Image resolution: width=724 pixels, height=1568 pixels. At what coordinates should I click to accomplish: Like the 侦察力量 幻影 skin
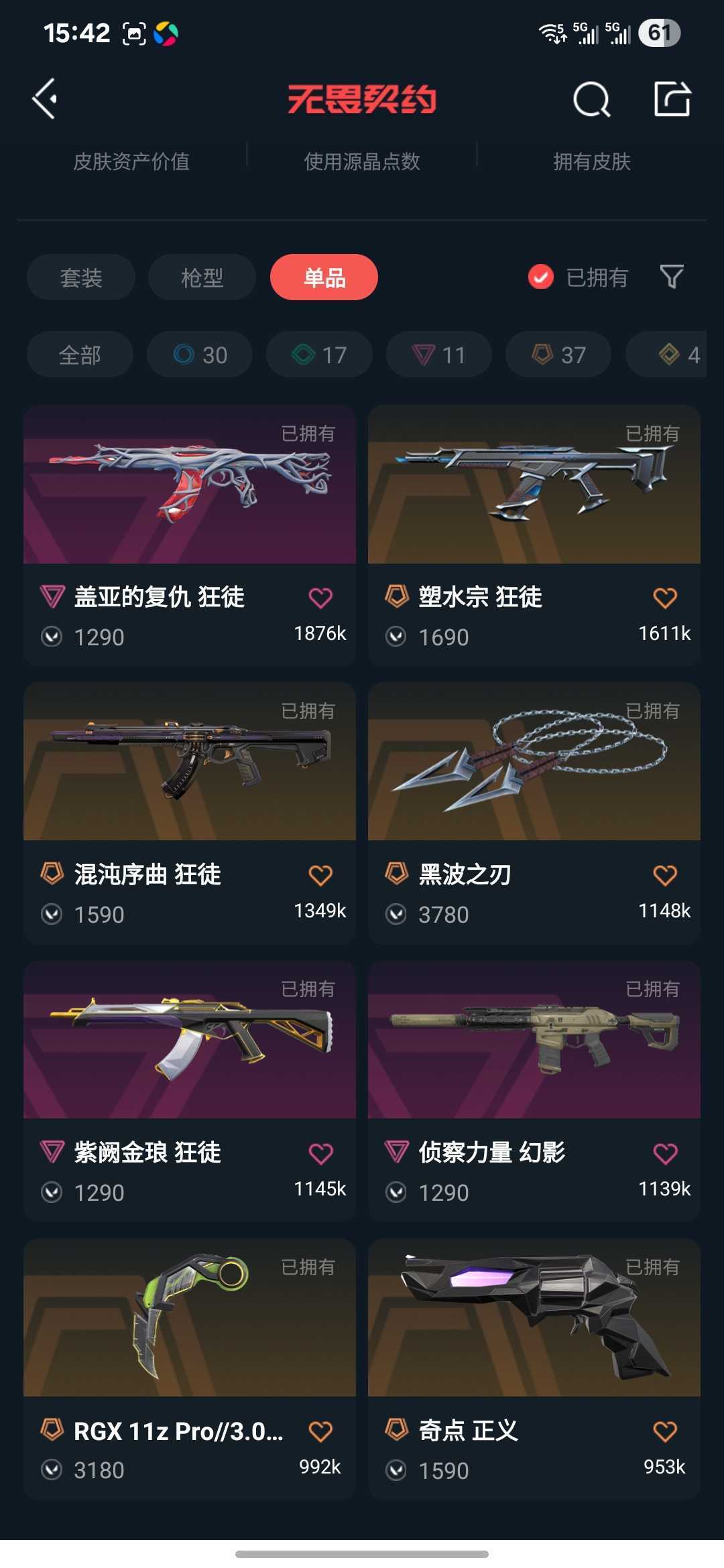(665, 1153)
